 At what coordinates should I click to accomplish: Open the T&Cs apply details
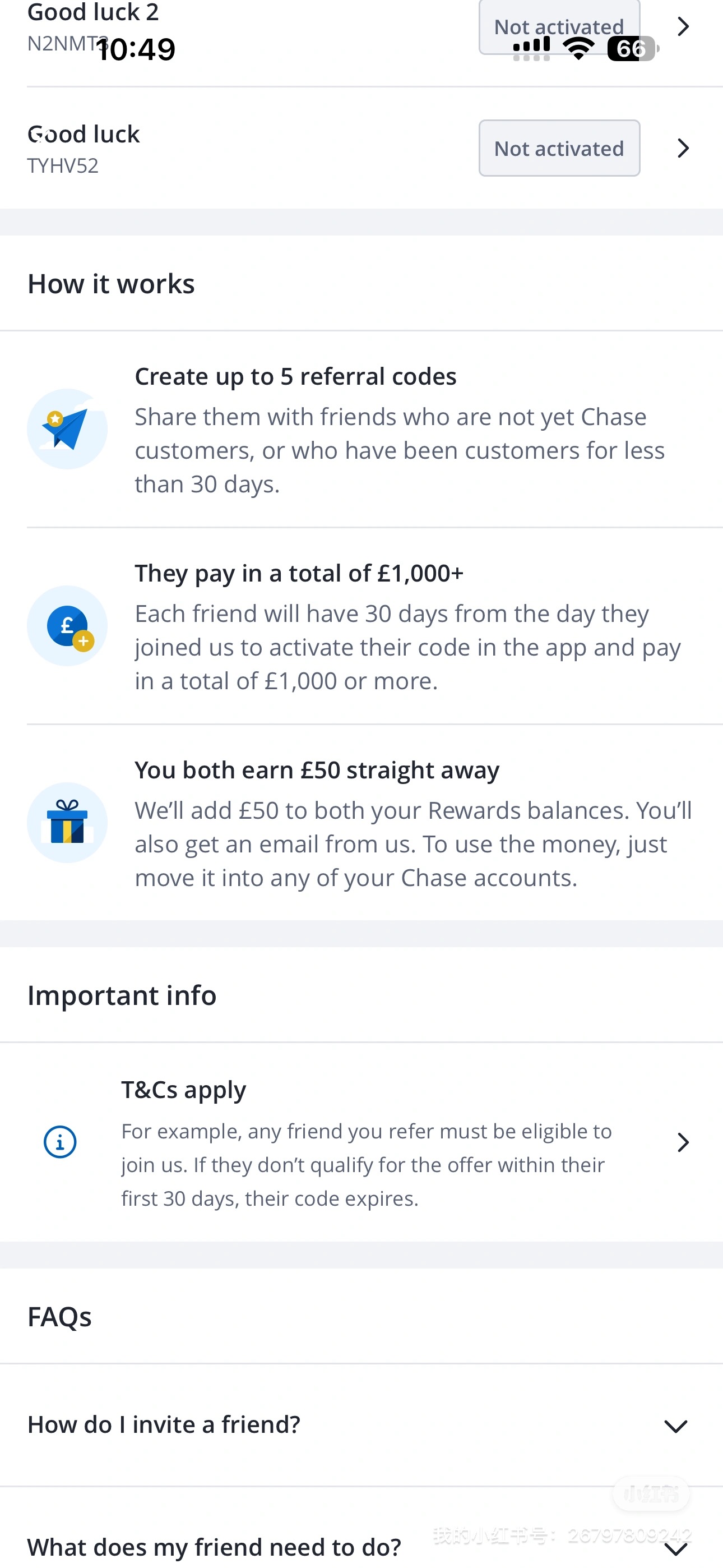[682, 1142]
